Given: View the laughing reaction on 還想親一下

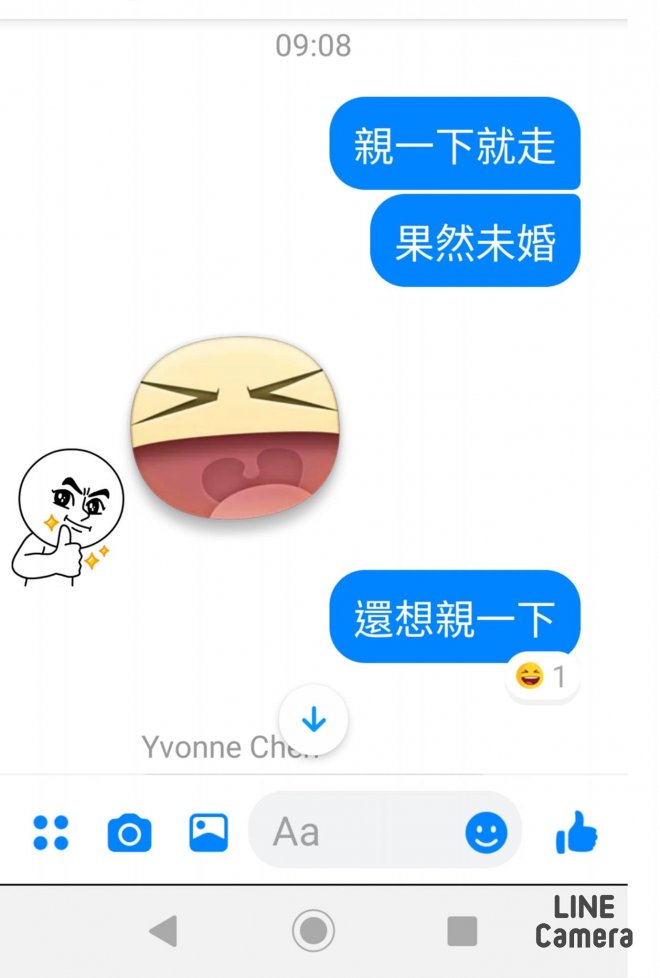Looking at the screenshot, I should pos(541,677).
